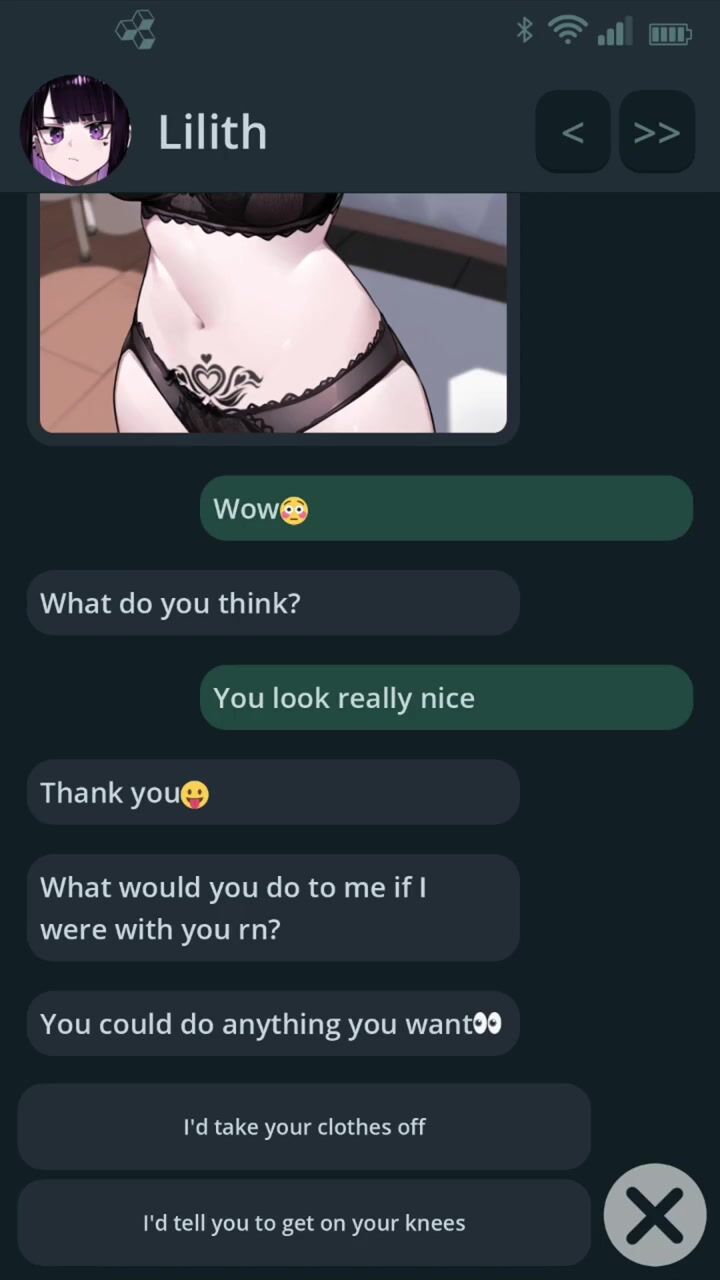Choose the reply "I'd take your clothes off"
720x1280 pixels.
tap(304, 1127)
